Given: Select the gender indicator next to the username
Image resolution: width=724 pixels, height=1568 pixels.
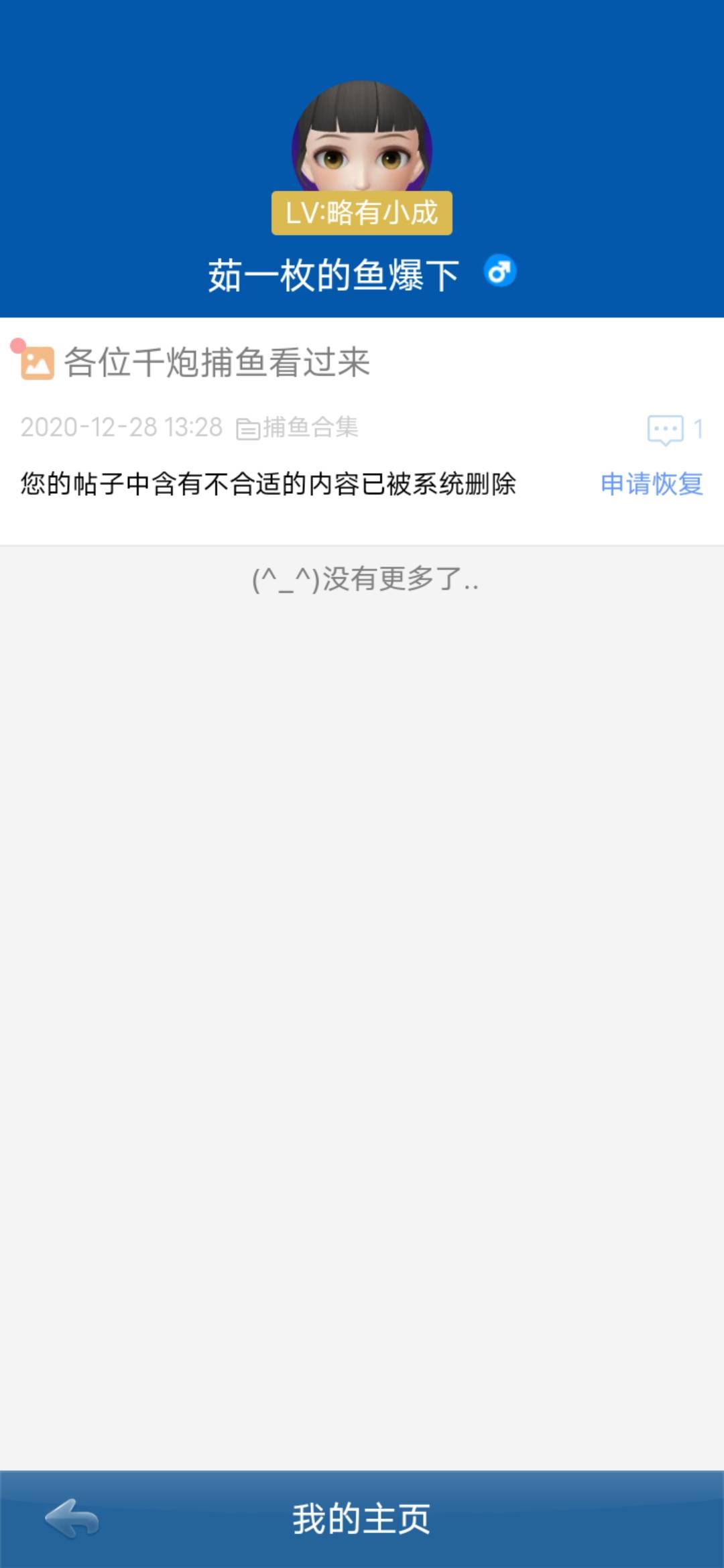Looking at the screenshot, I should coord(500,270).
